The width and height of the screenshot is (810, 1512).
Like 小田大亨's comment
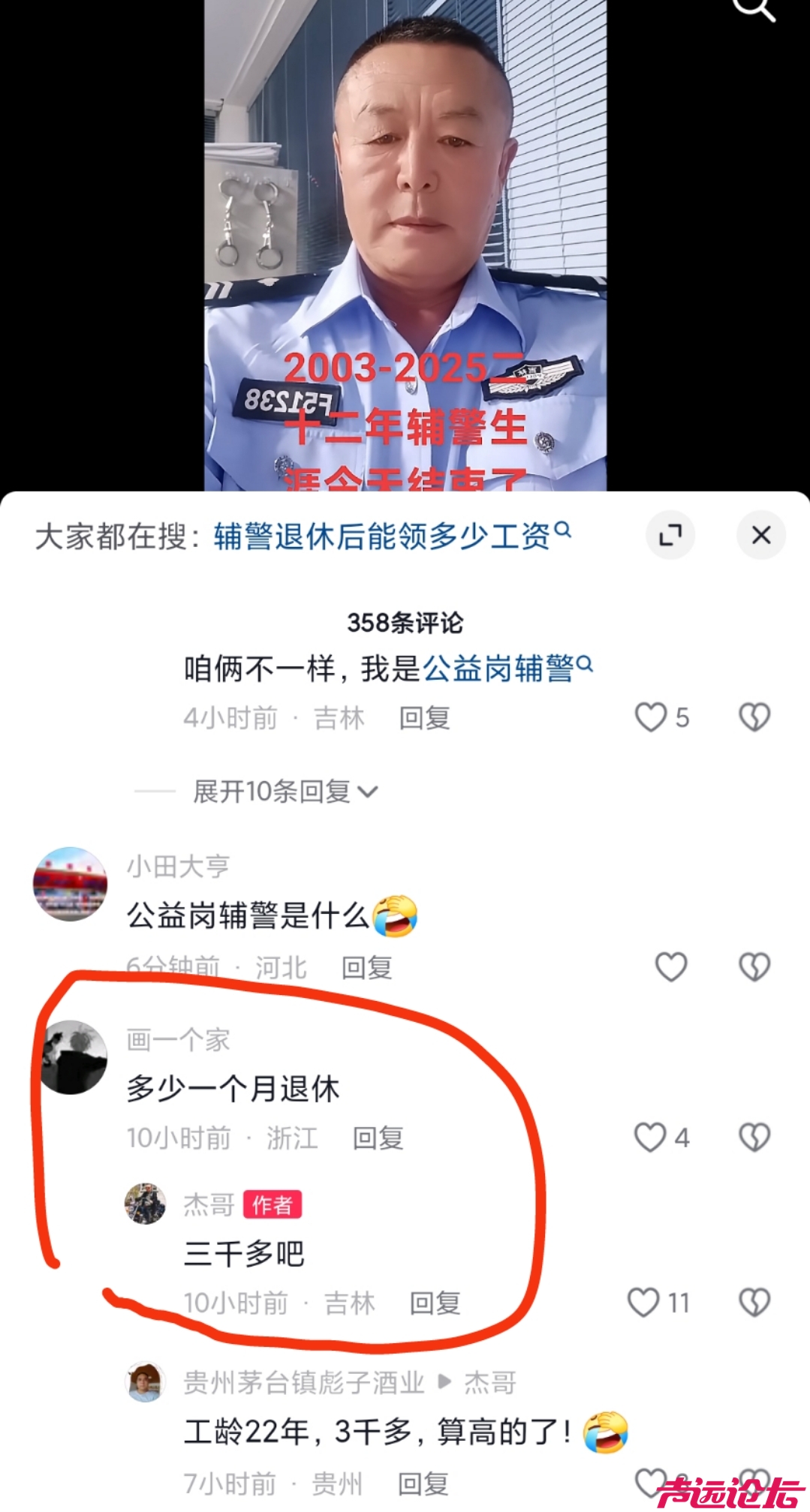coord(671,967)
